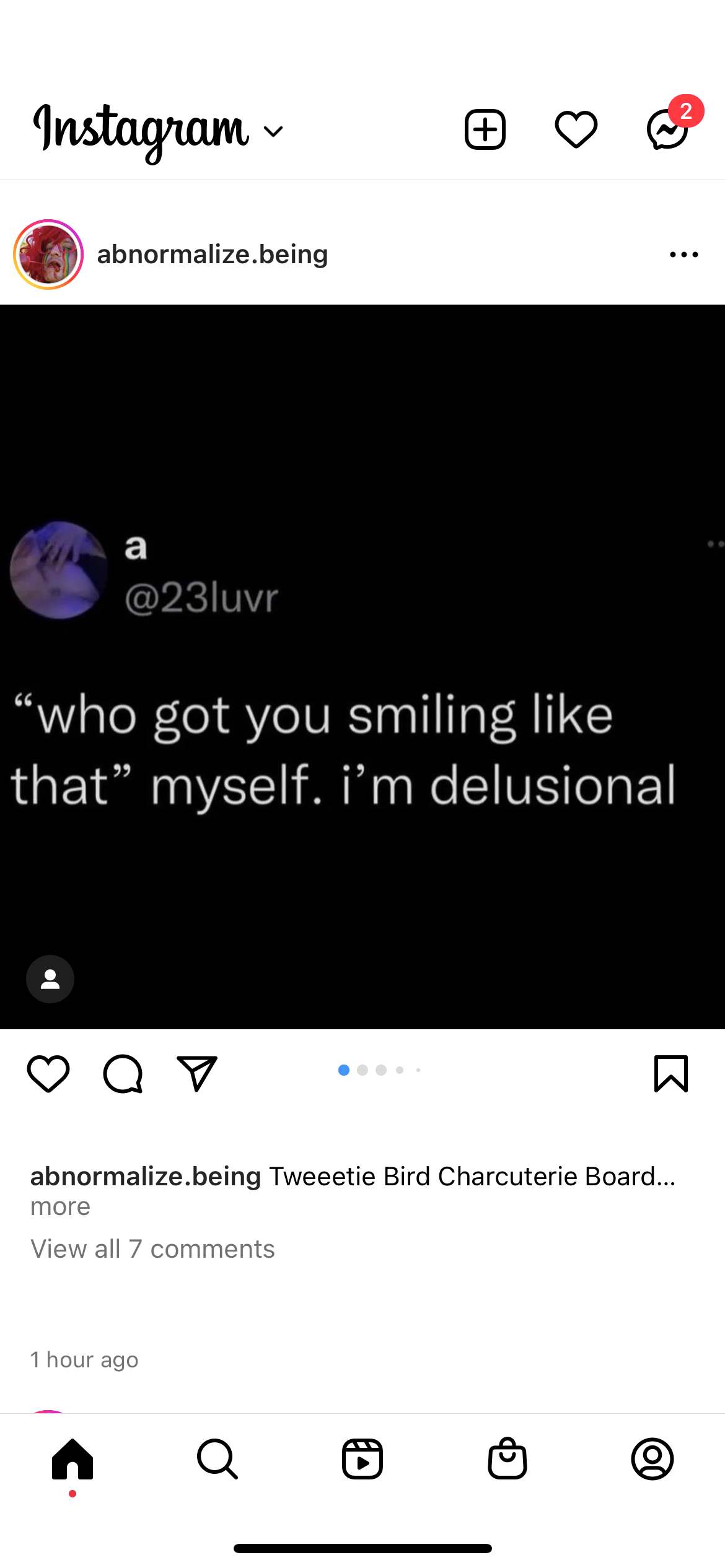Open the post's three-dot options menu
The width and height of the screenshot is (725, 1568).
684,255
